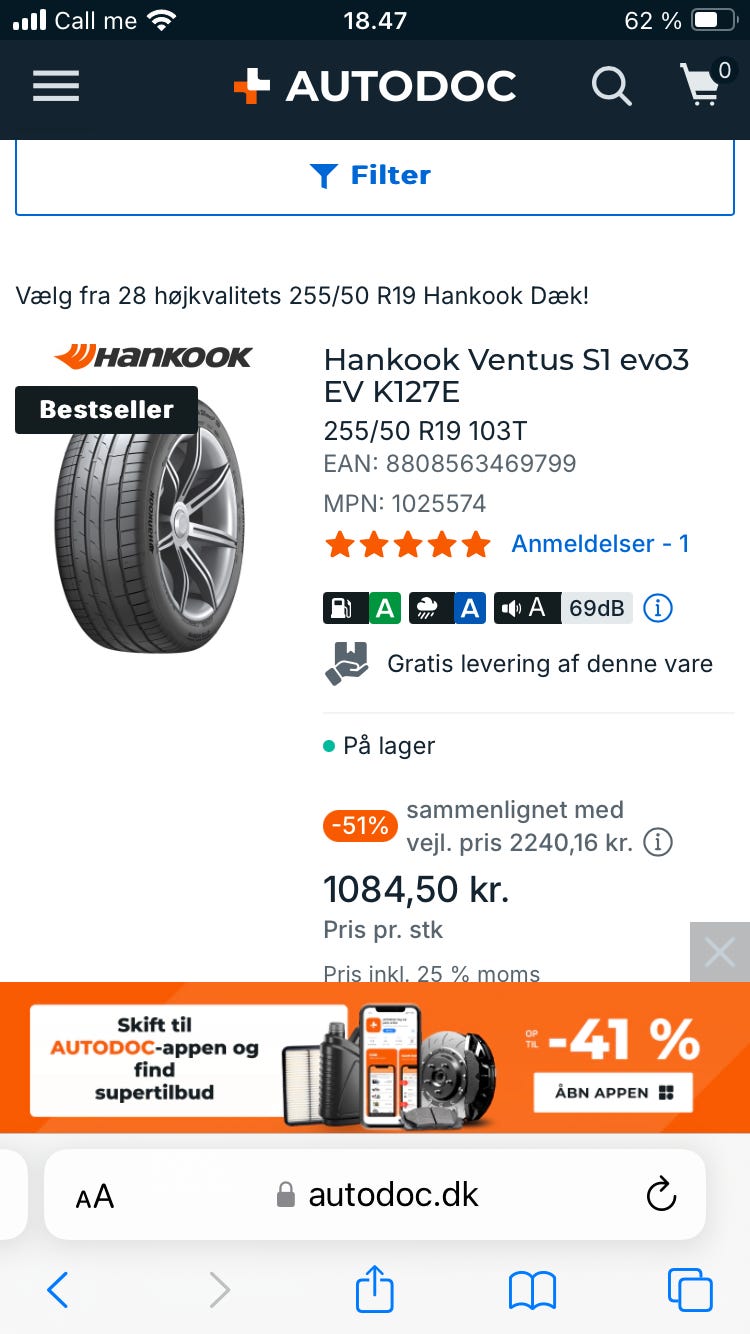Reload the page

point(661,1194)
